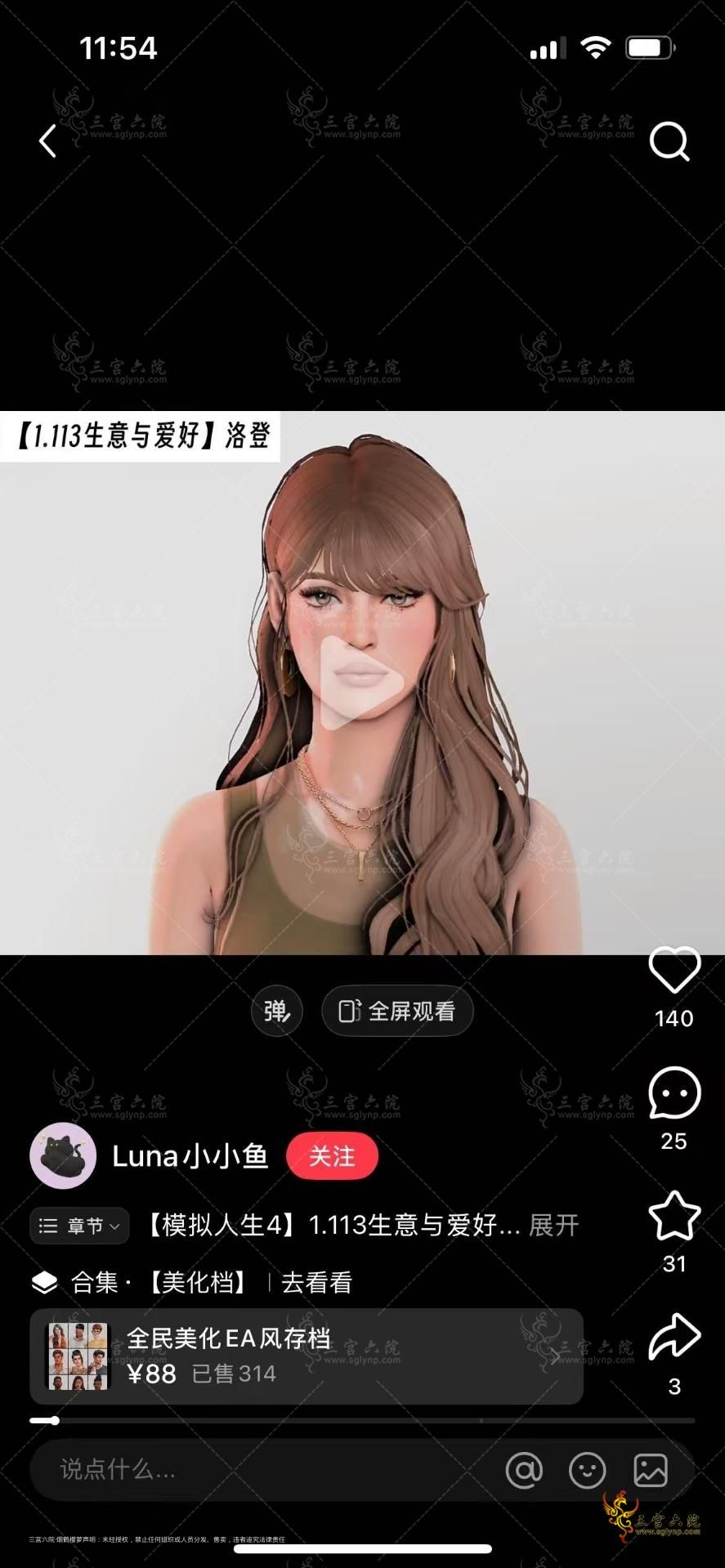Open Luna小小鱼's profile avatar
This screenshot has height=1568, width=725.
[x=63, y=1155]
